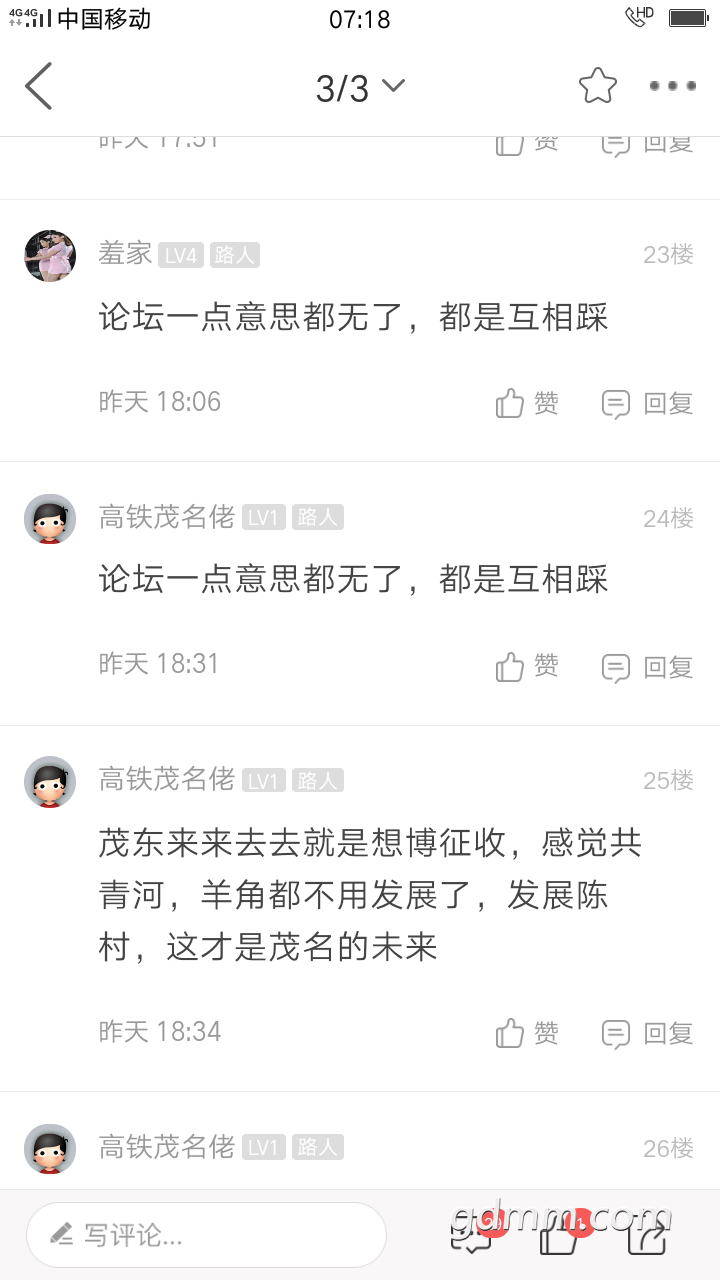Like the 25楼 comment about 茂东
Screen dimensions: 720x1280
click(x=527, y=1033)
